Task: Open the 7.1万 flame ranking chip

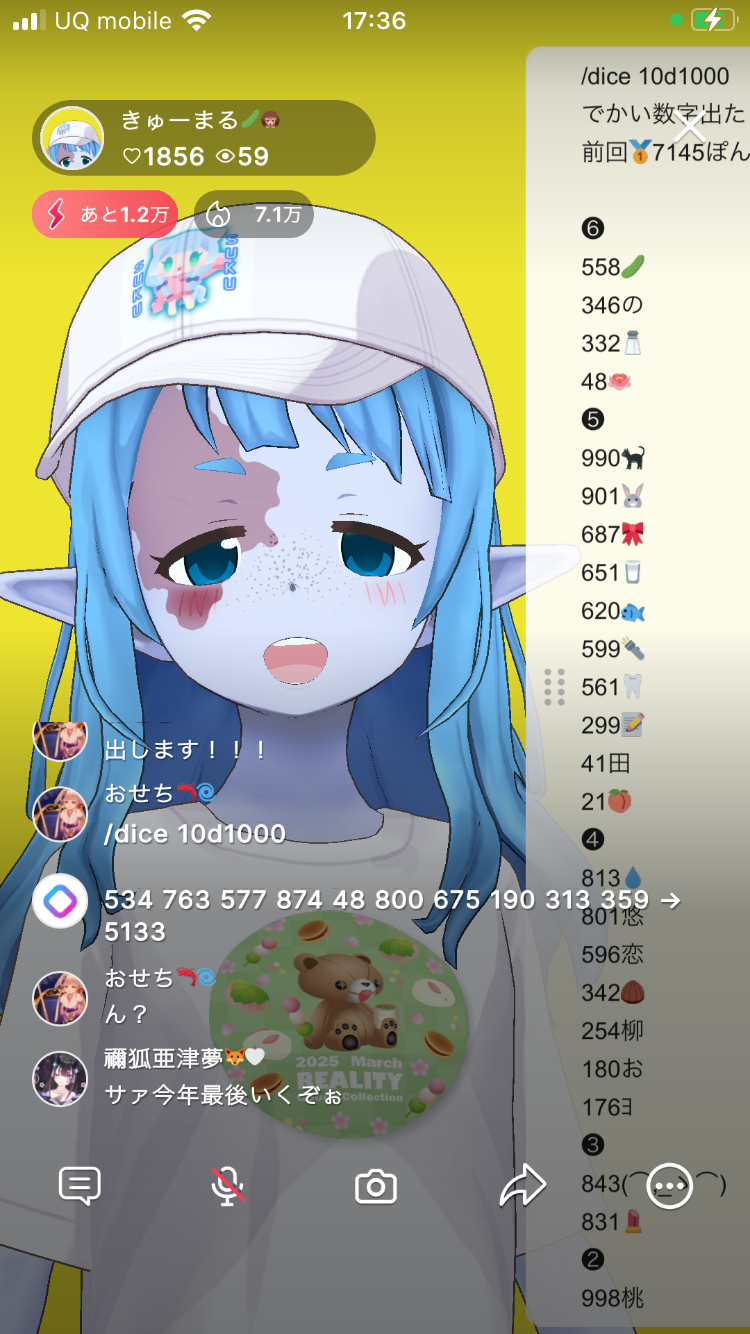Action: 253,214
